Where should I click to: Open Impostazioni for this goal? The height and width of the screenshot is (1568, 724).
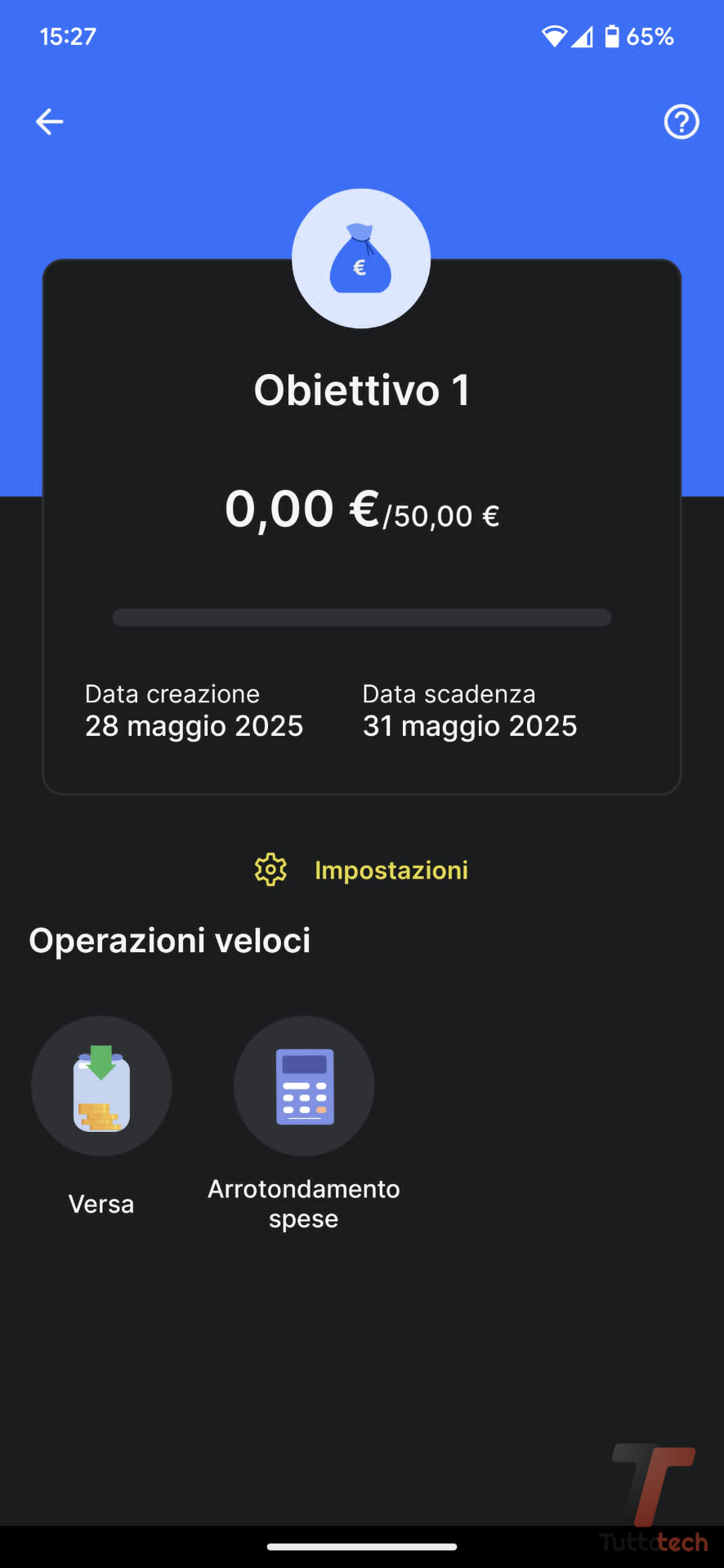362,870
